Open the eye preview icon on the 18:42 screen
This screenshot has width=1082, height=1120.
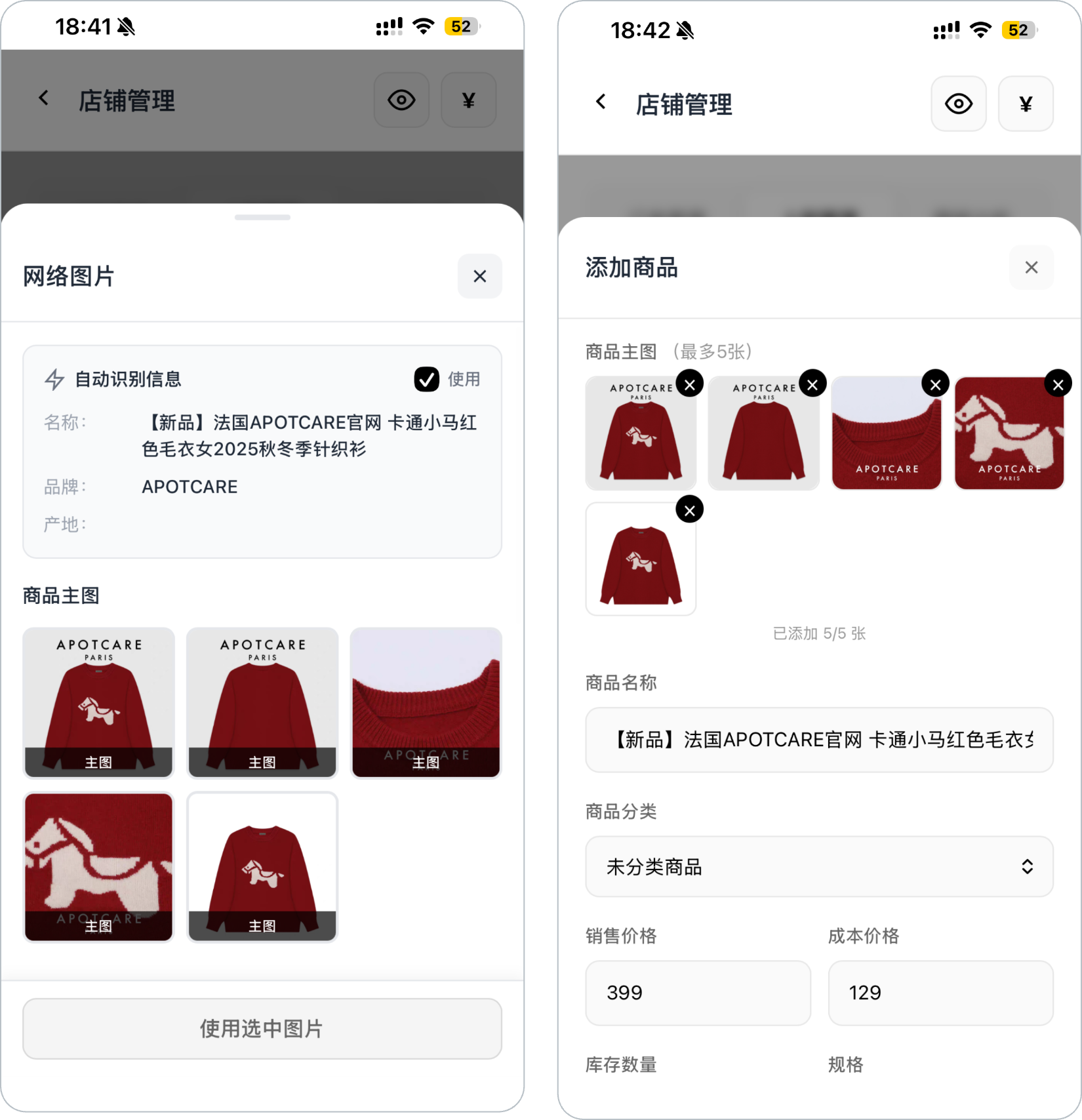click(x=958, y=104)
